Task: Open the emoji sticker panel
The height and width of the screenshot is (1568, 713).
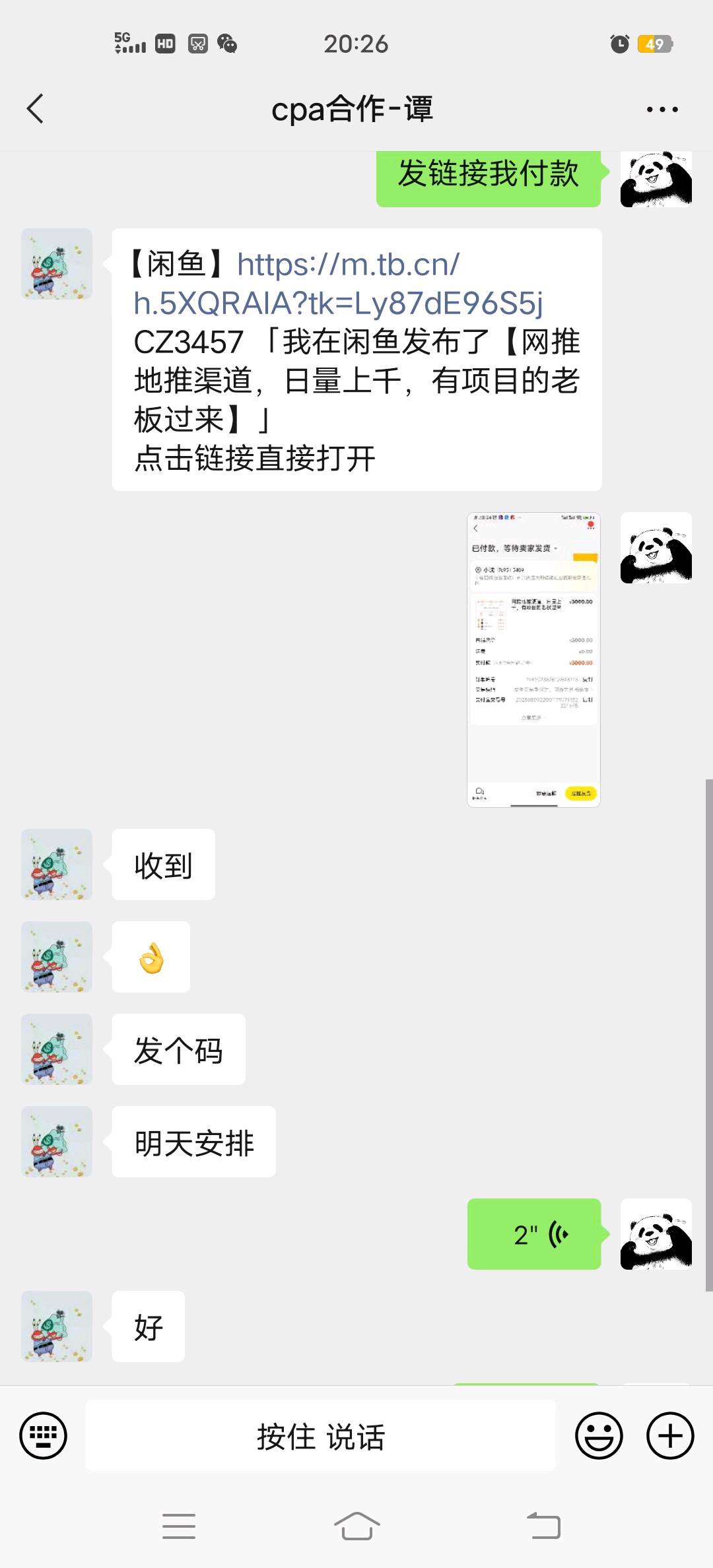Action: 599,1435
